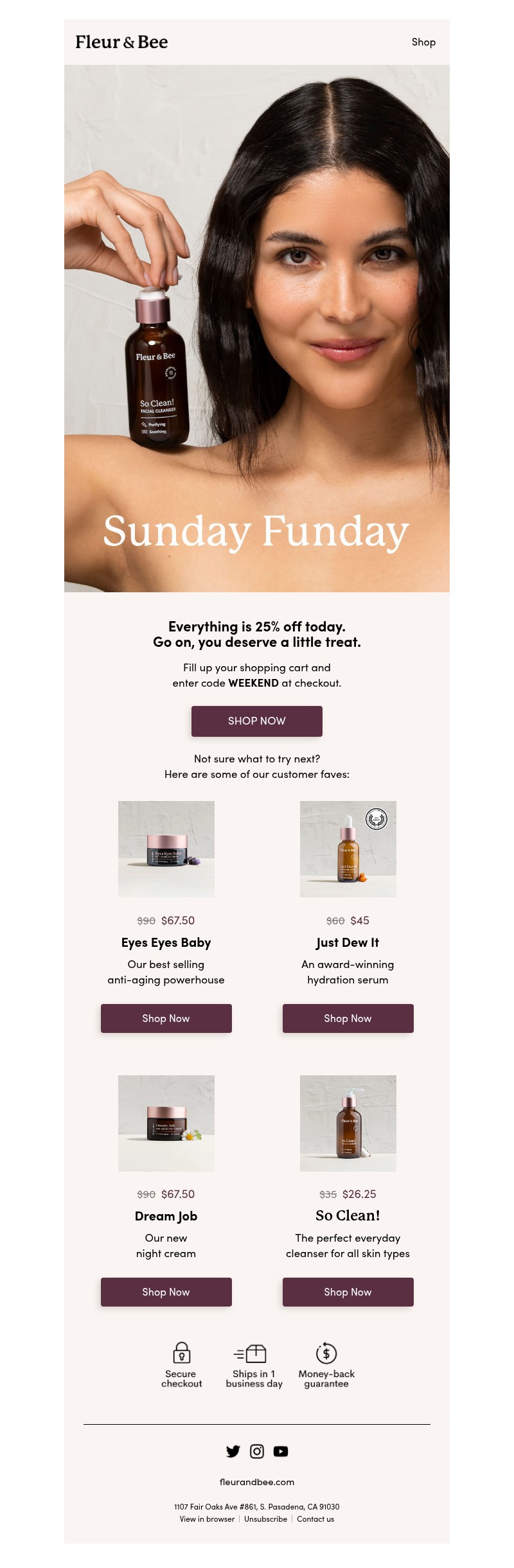Shop Now for Eyes Eyes Baby

pyautogui.click(x=166, y=1018)
